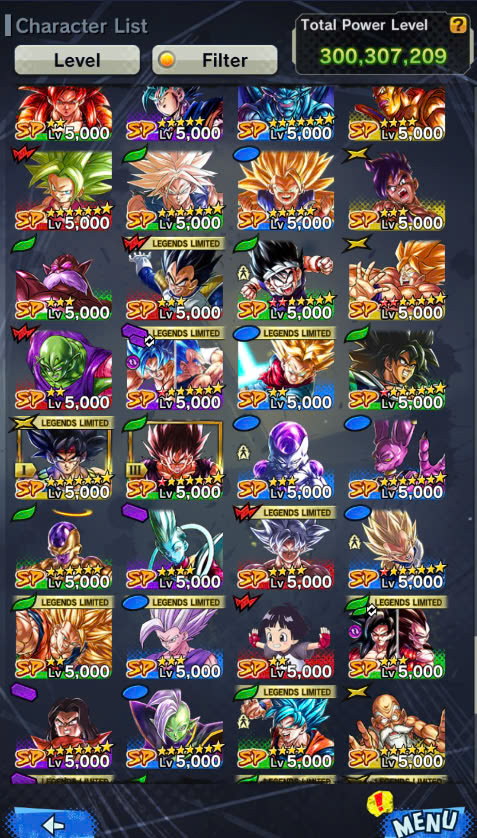Open the Level sort button
The image size is (477, 838).
tap(77, 60)
